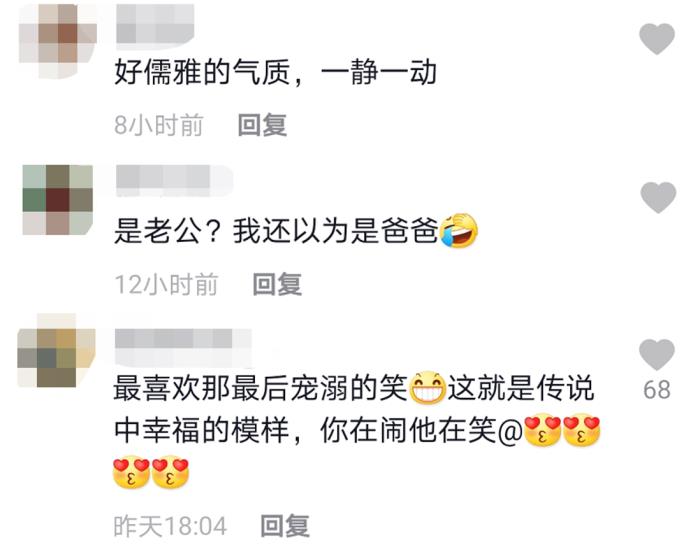
Task: Reply to the comment posted 12小时前
Action: click(277, 285)
